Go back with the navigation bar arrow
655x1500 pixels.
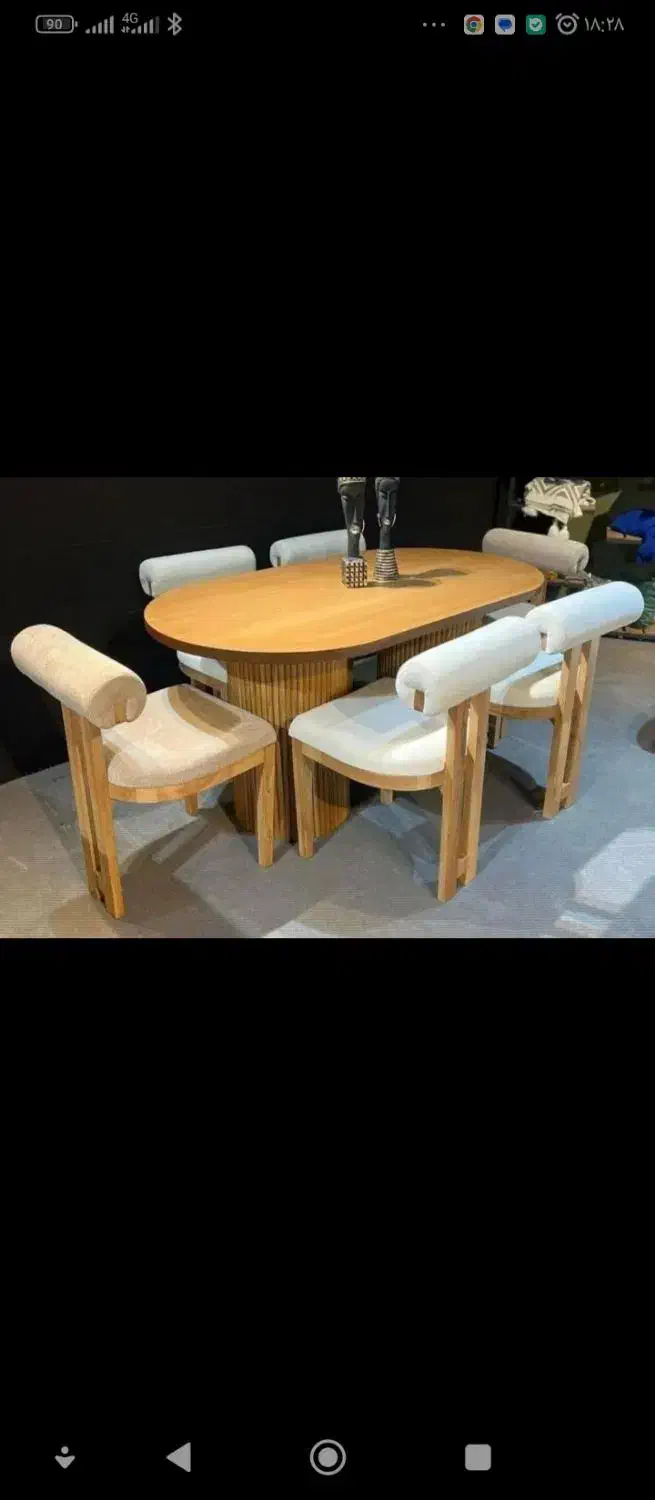click(x=179, y=1457)
